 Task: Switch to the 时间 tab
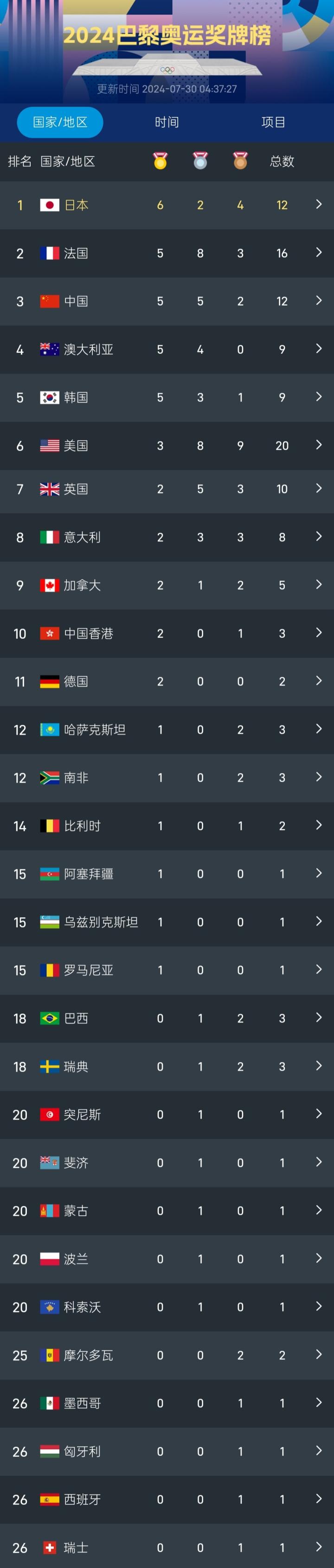167,123
